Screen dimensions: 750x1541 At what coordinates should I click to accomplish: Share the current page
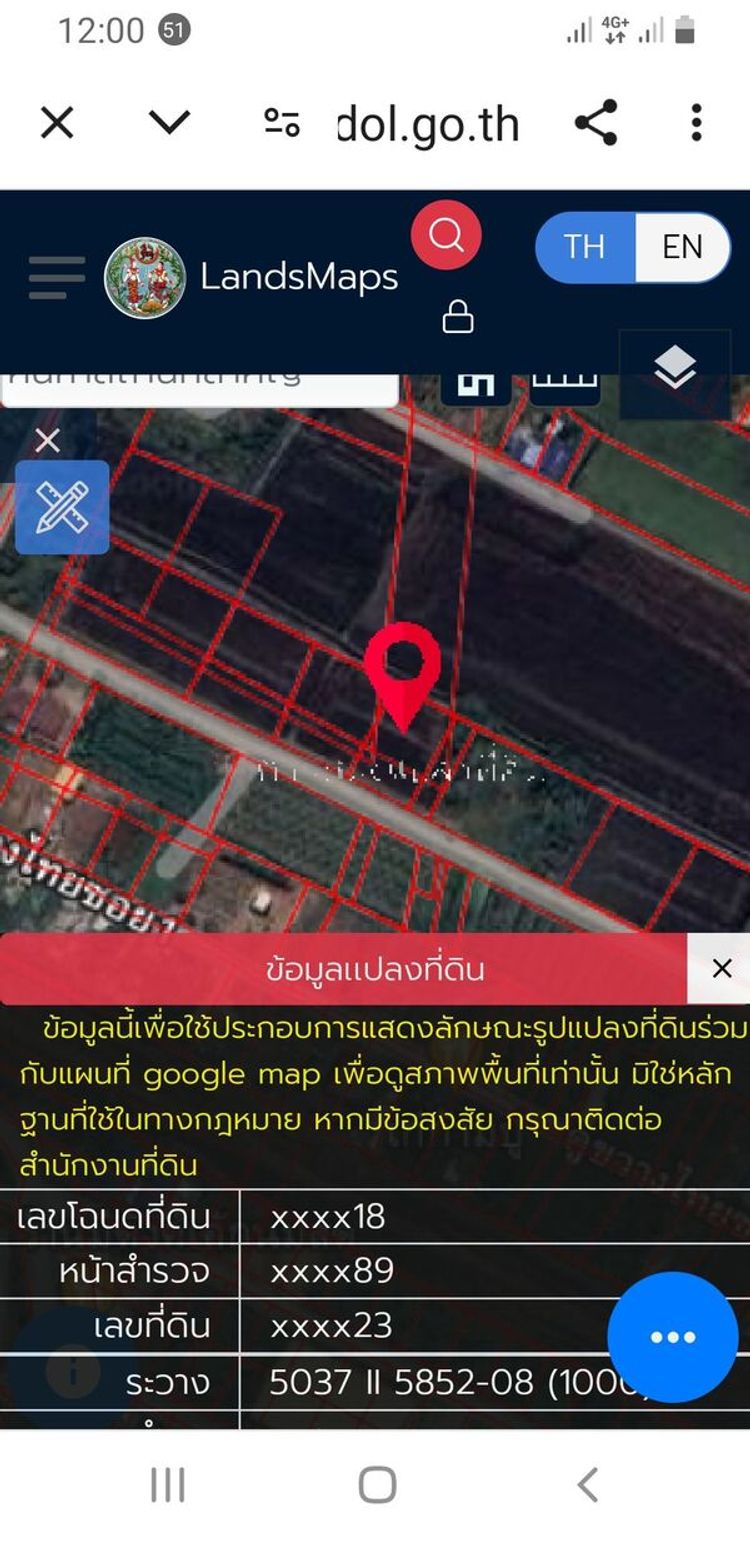coord(596,123)
